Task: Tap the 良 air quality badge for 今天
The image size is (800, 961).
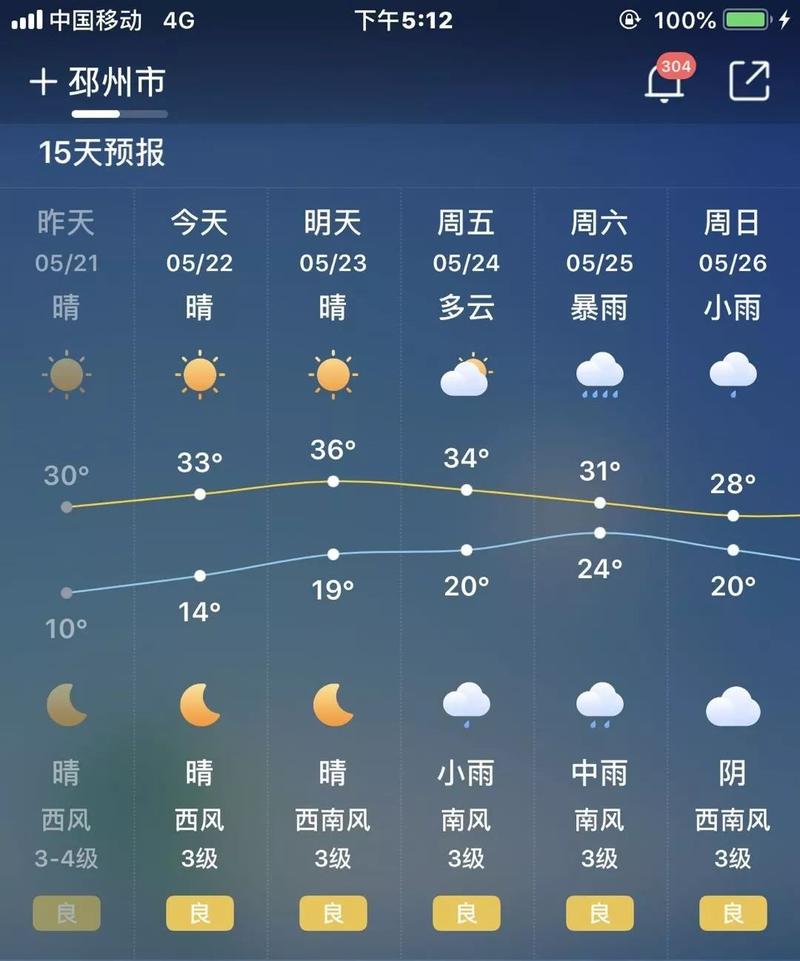Action: click(x=199, y=912)
